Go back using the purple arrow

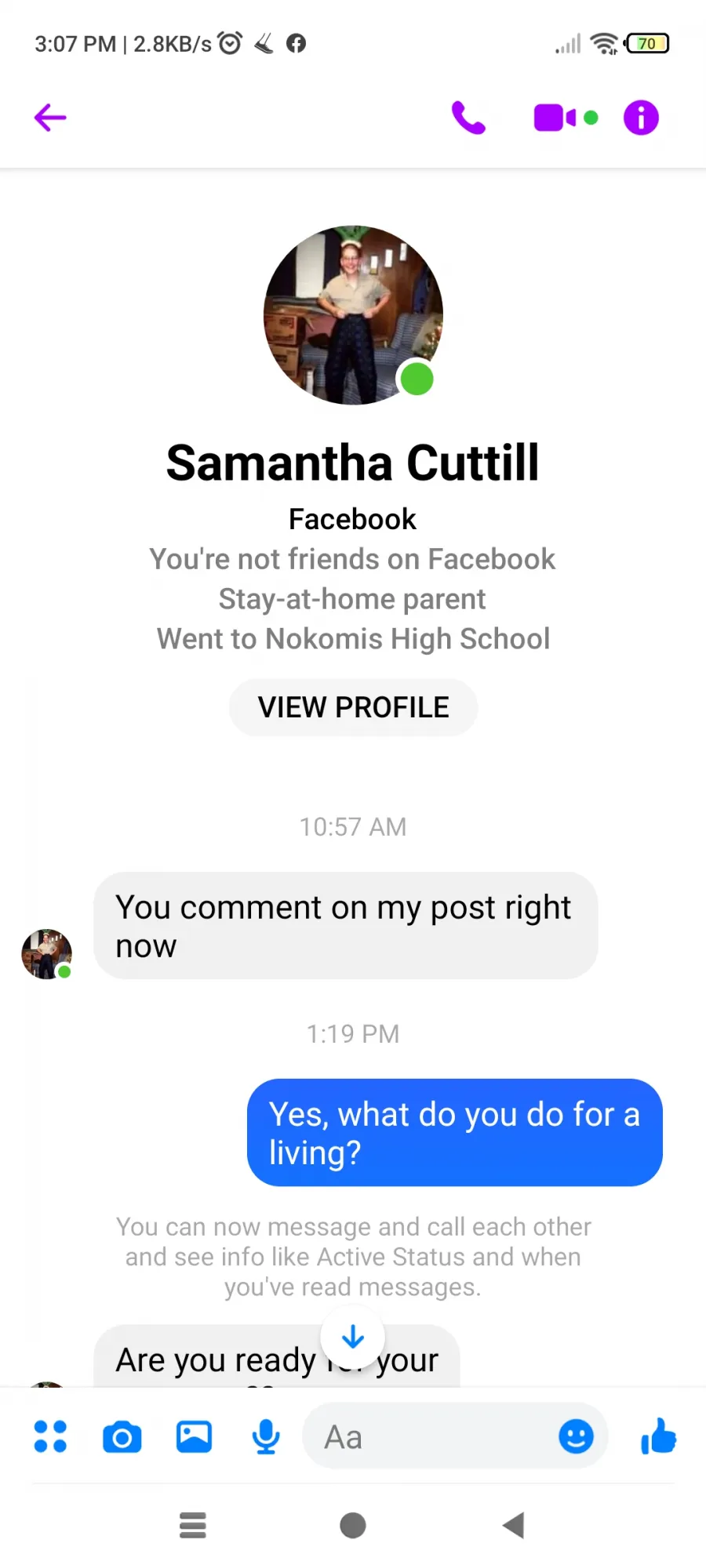click(x=50, y=118)
